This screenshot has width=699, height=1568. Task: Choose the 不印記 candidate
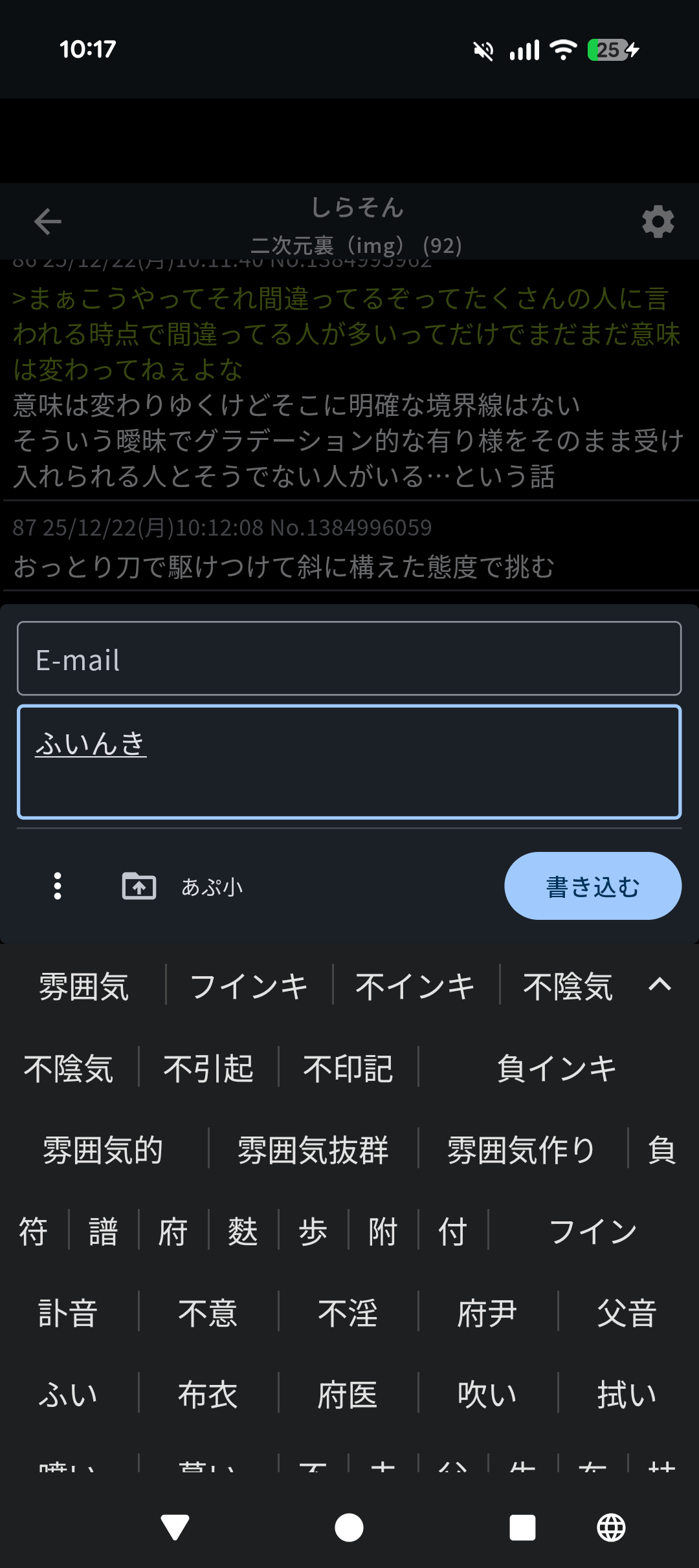[x=348, y=1067]
